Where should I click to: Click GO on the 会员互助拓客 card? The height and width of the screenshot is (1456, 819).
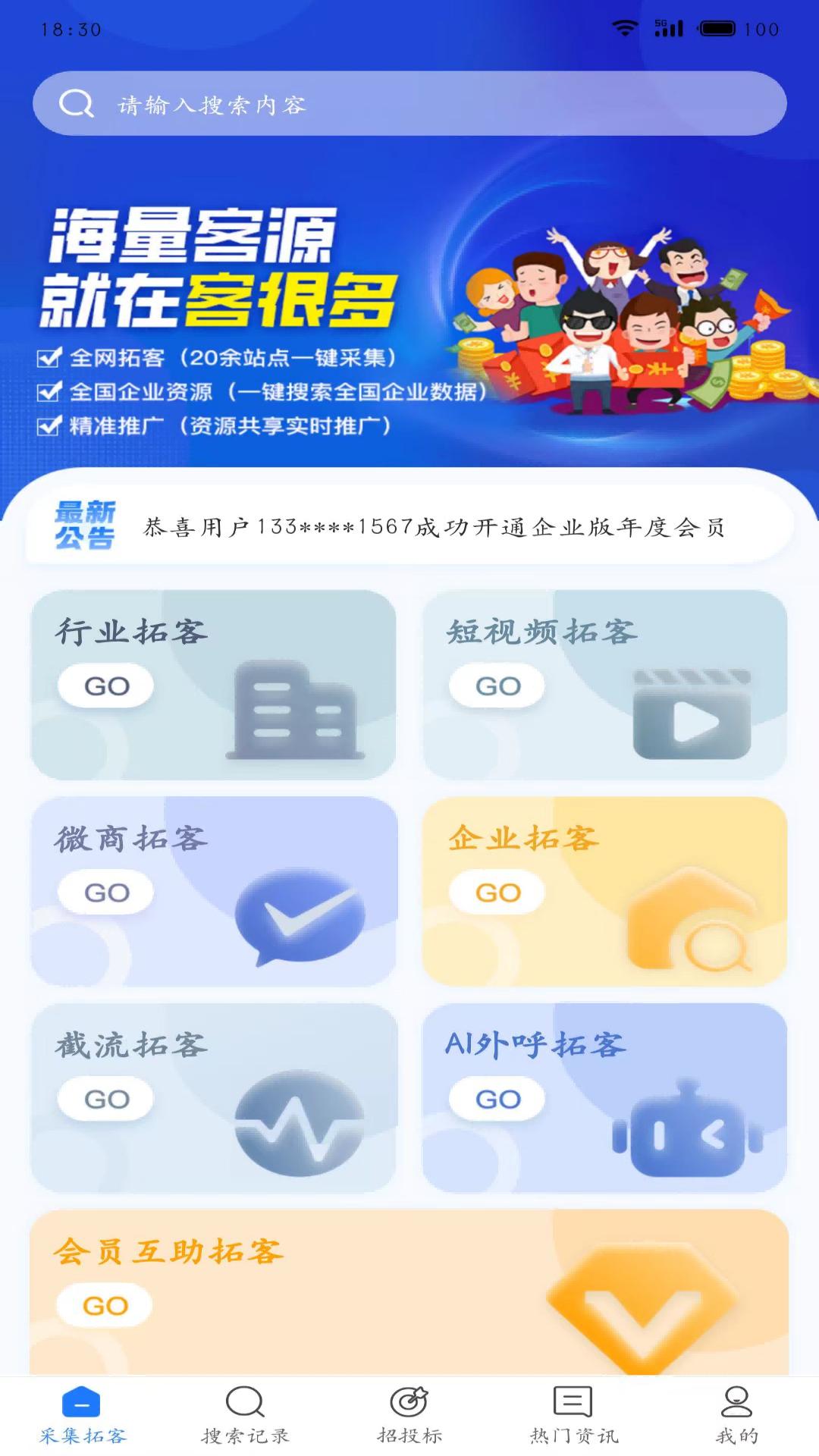[106, 1305]
